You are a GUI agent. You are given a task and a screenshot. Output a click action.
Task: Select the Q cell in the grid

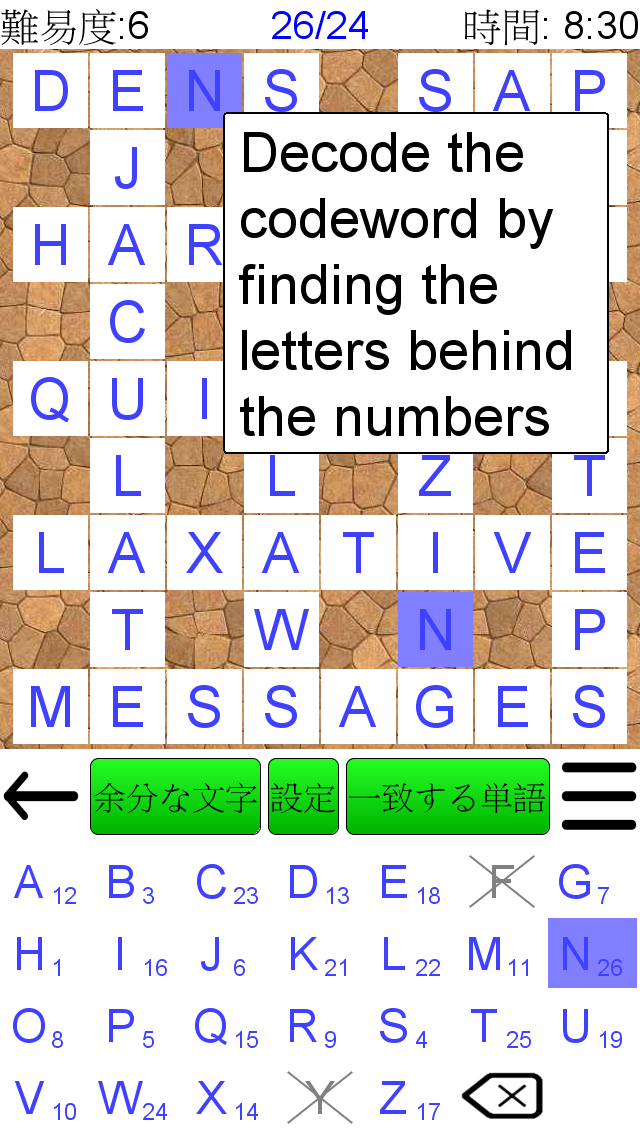click(50, 400)
